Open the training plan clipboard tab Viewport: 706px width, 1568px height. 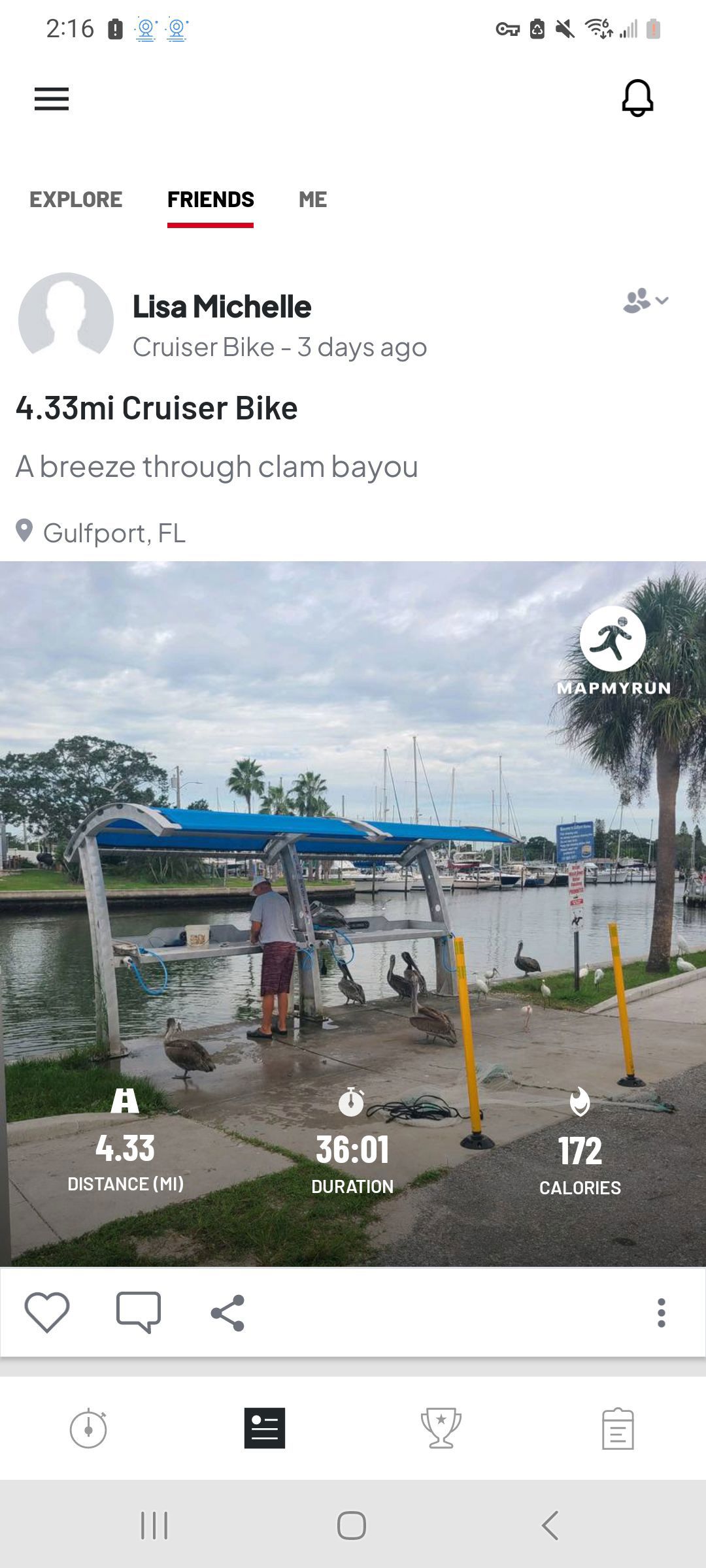[618, 1429]
